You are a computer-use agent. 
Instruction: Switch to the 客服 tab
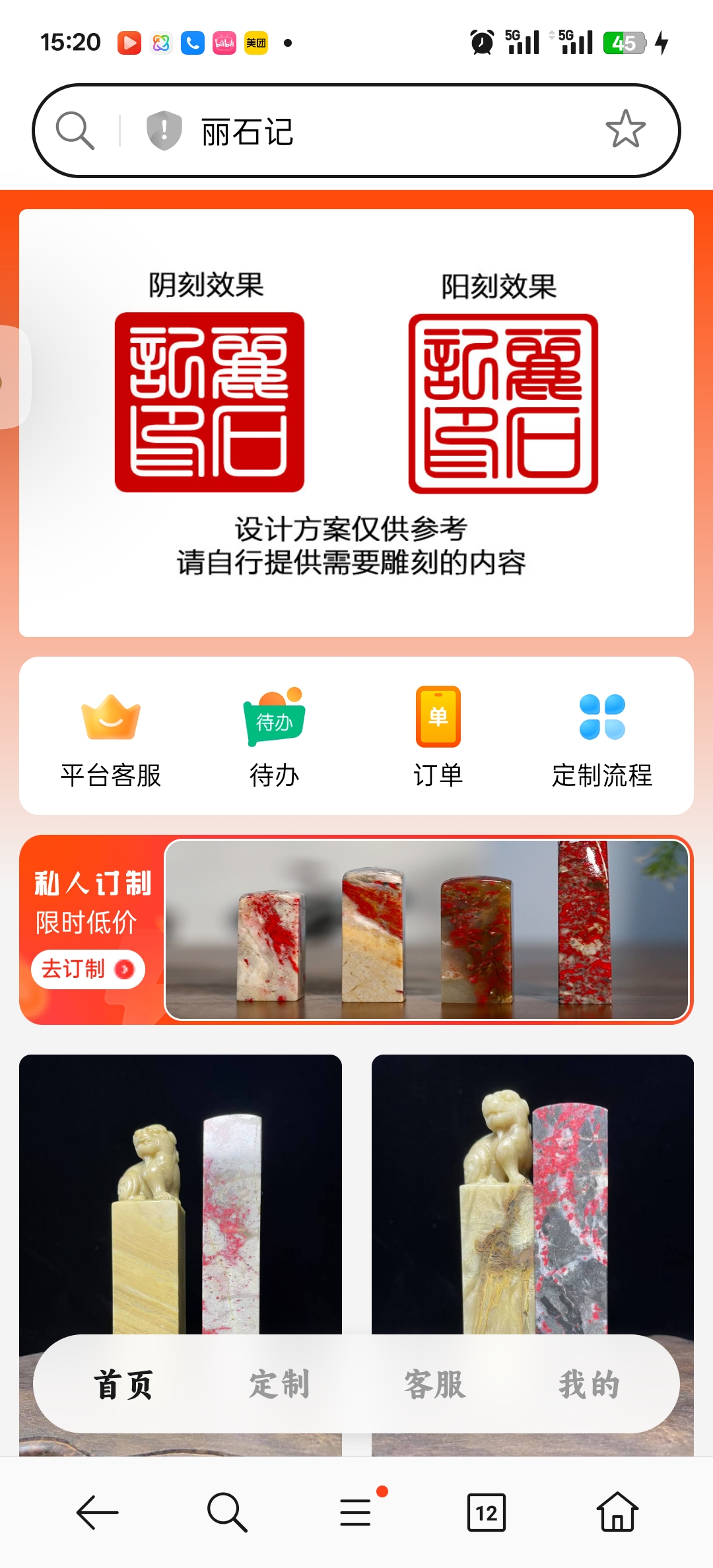[434, 1385]
